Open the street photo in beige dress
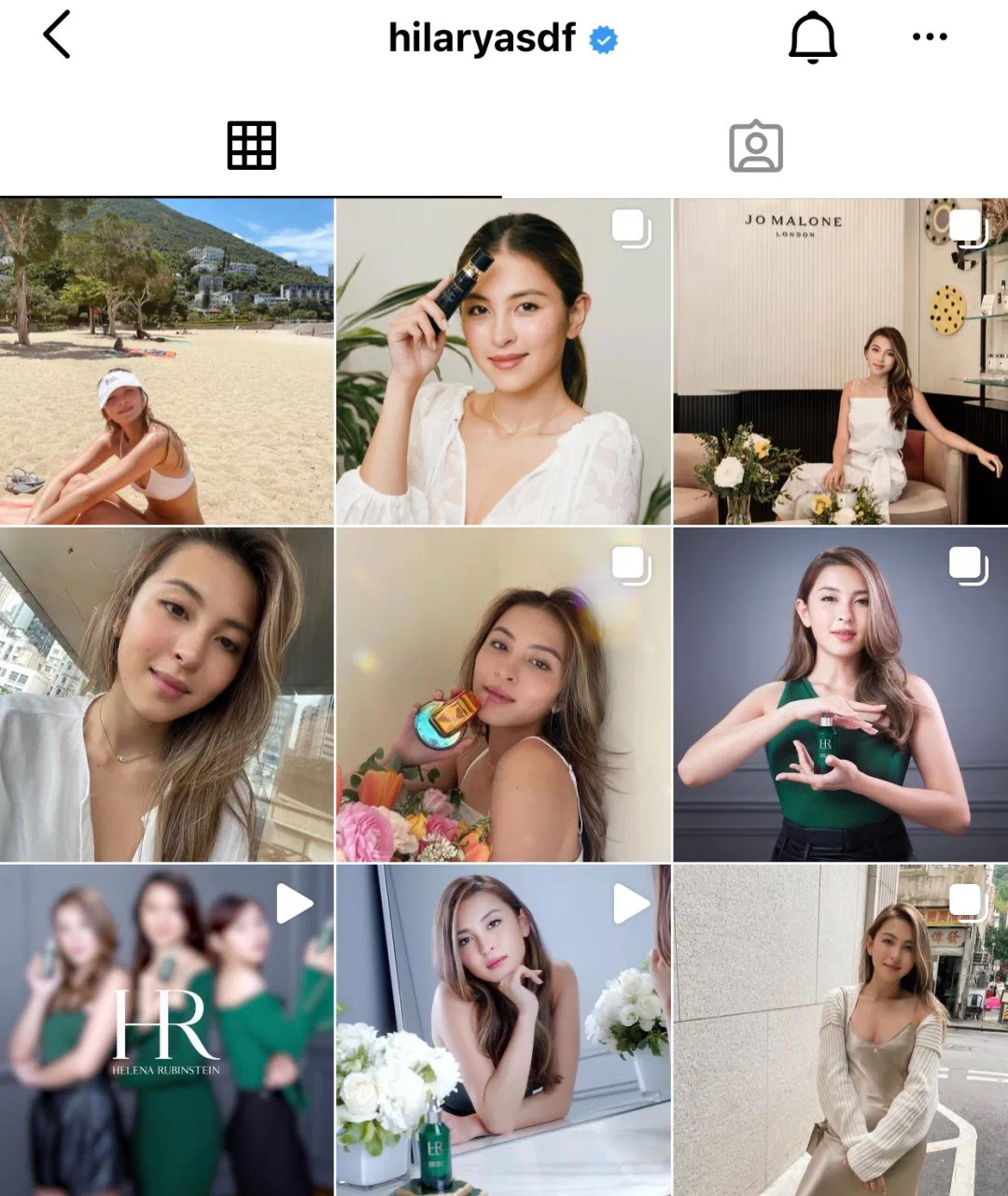The height and width of the screenshot is (1196, 1008). (x=840, y=1030)
